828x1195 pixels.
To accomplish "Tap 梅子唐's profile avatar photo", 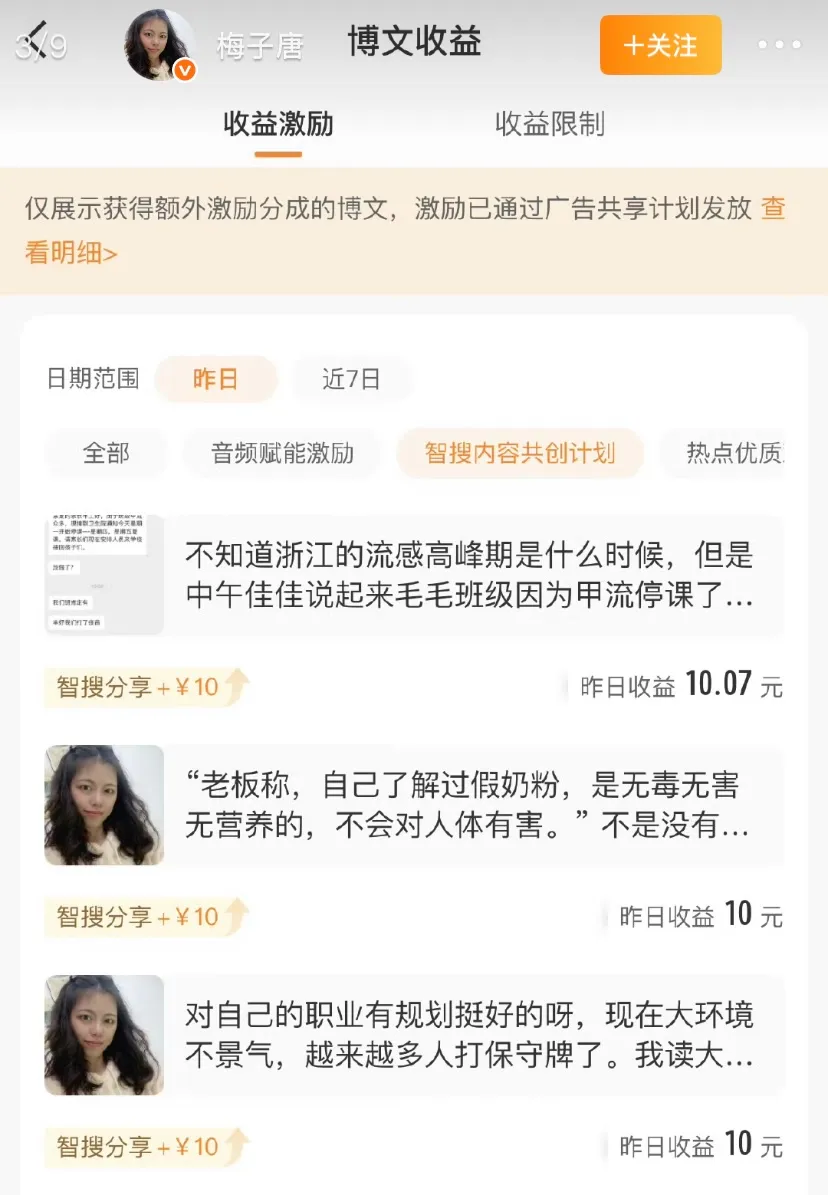I will [158, 44].
